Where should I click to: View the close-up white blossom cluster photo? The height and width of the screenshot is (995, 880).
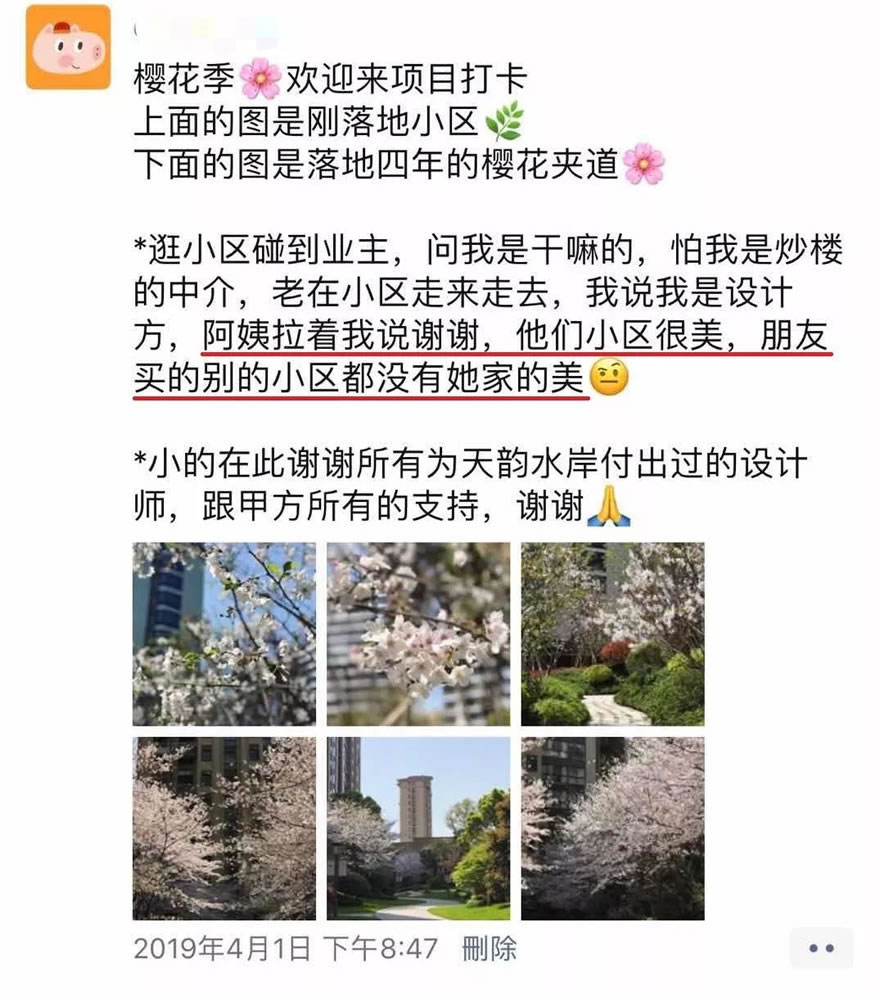[418, 634]
